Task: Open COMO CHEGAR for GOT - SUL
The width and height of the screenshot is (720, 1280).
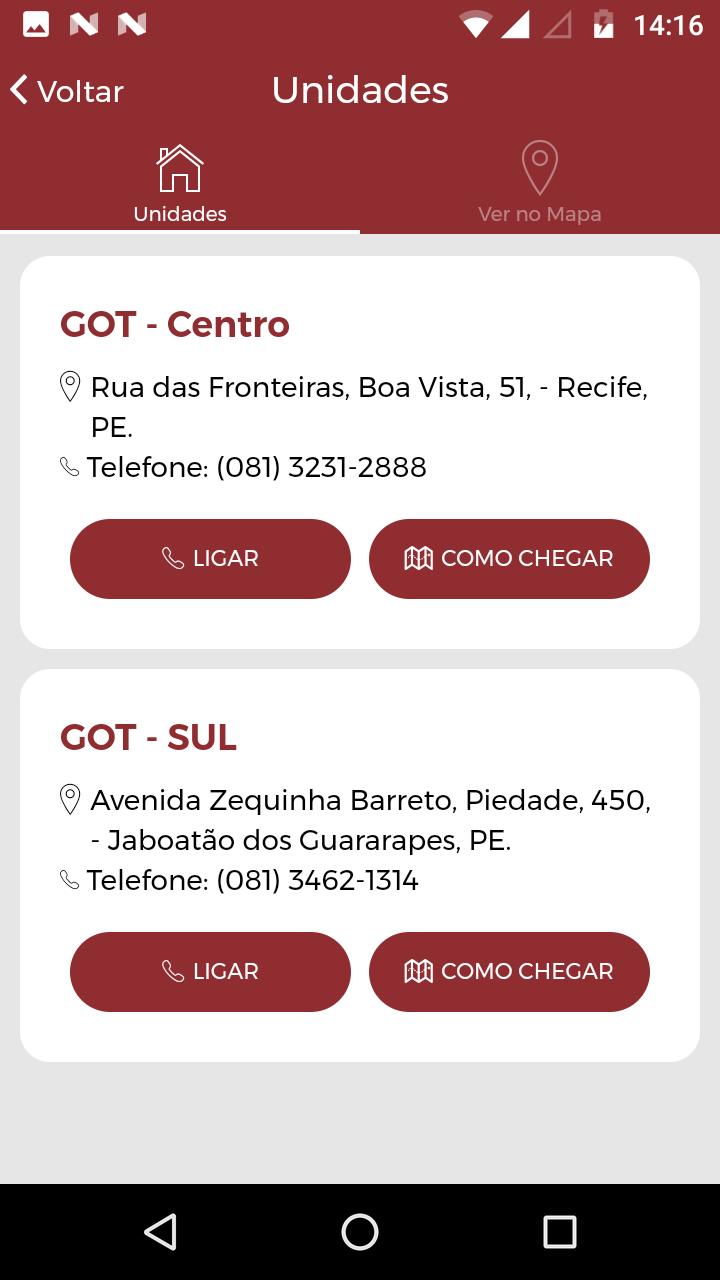Action: click(x=509, y=972)
